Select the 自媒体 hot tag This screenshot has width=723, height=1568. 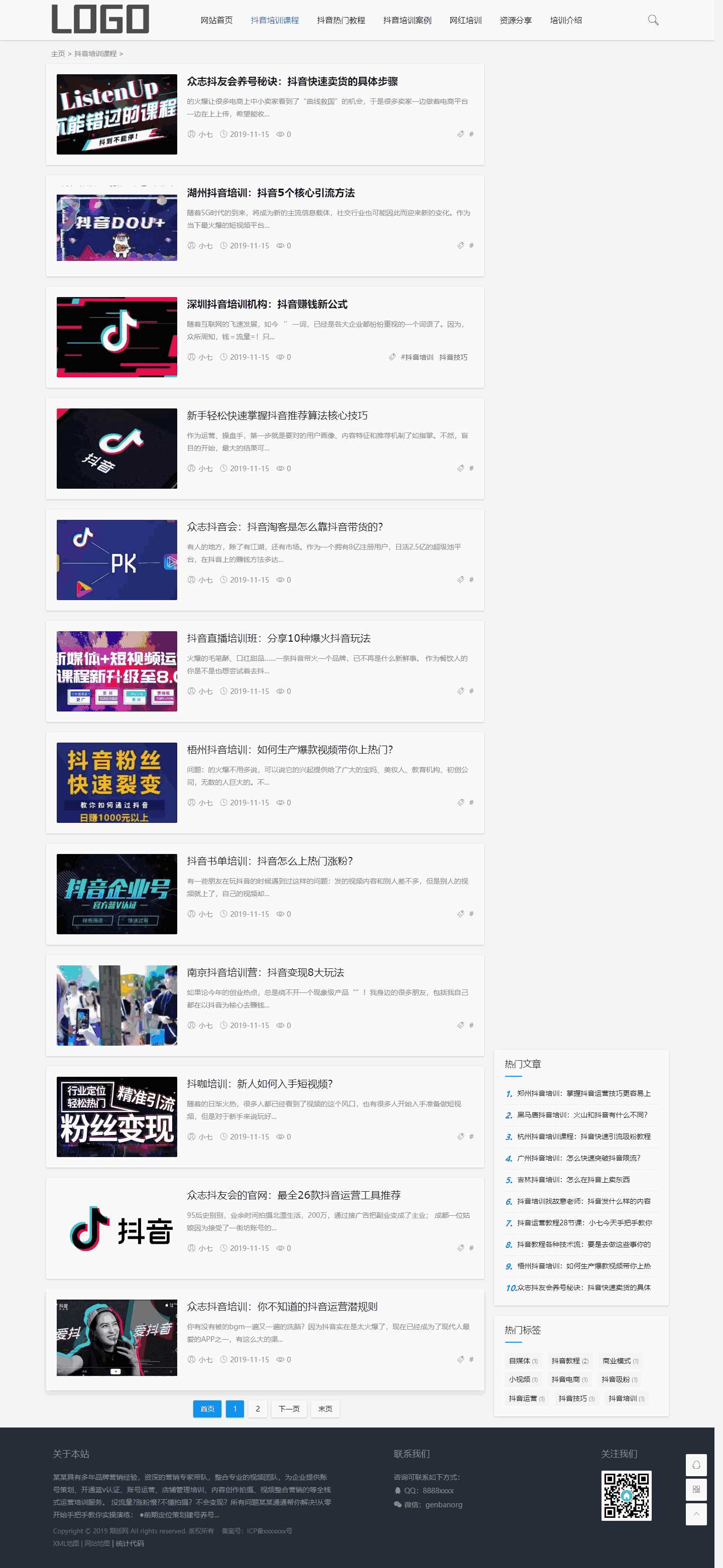pos(523,1360)
